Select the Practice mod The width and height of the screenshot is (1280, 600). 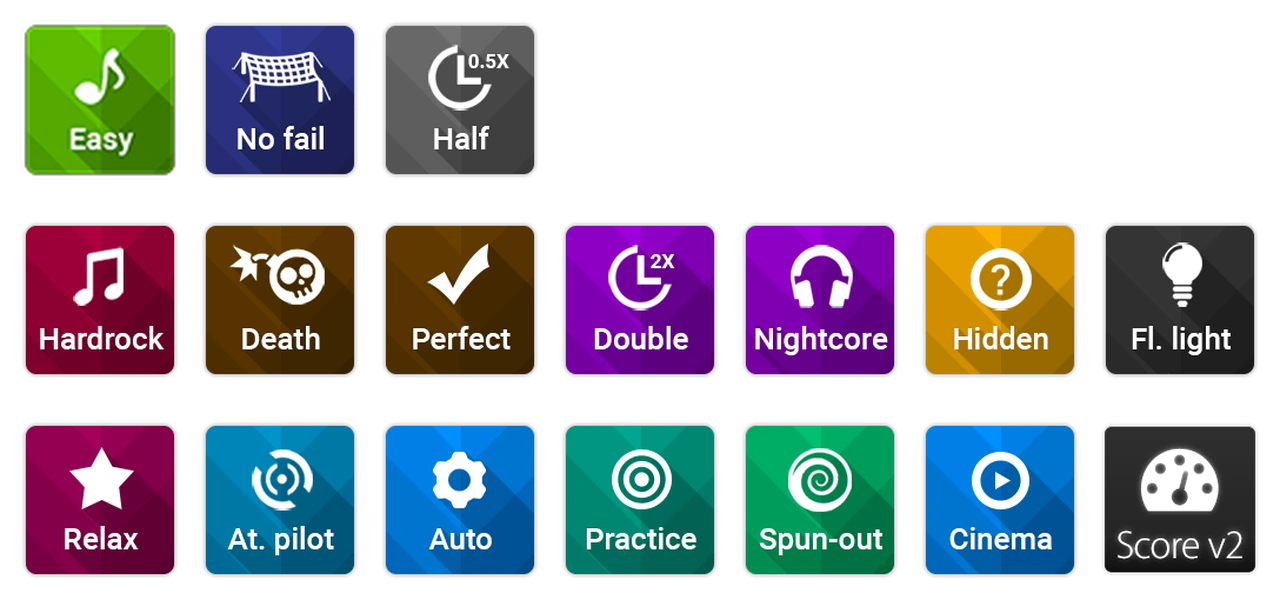click(x=640, y=500)
